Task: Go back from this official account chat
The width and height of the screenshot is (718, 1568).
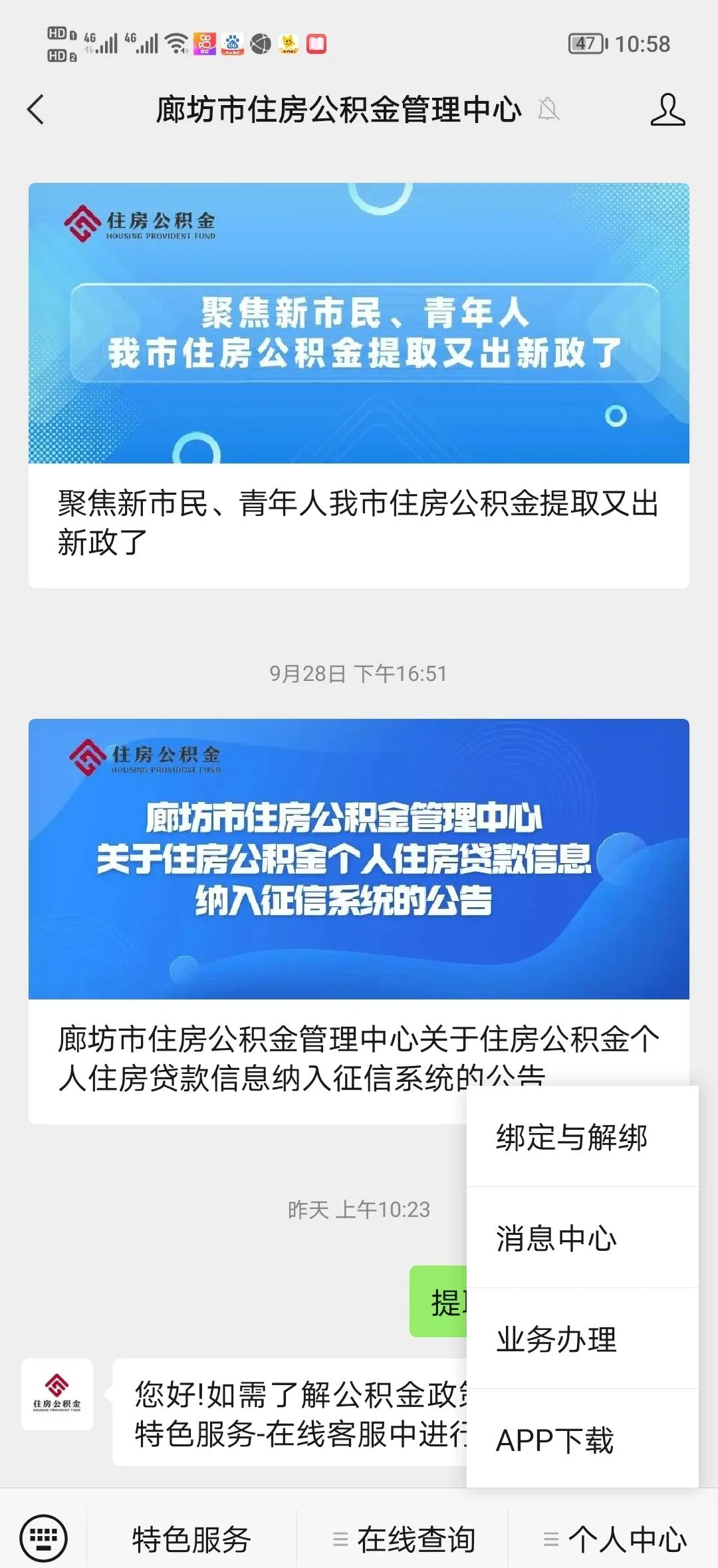Action: coord(36,110)
